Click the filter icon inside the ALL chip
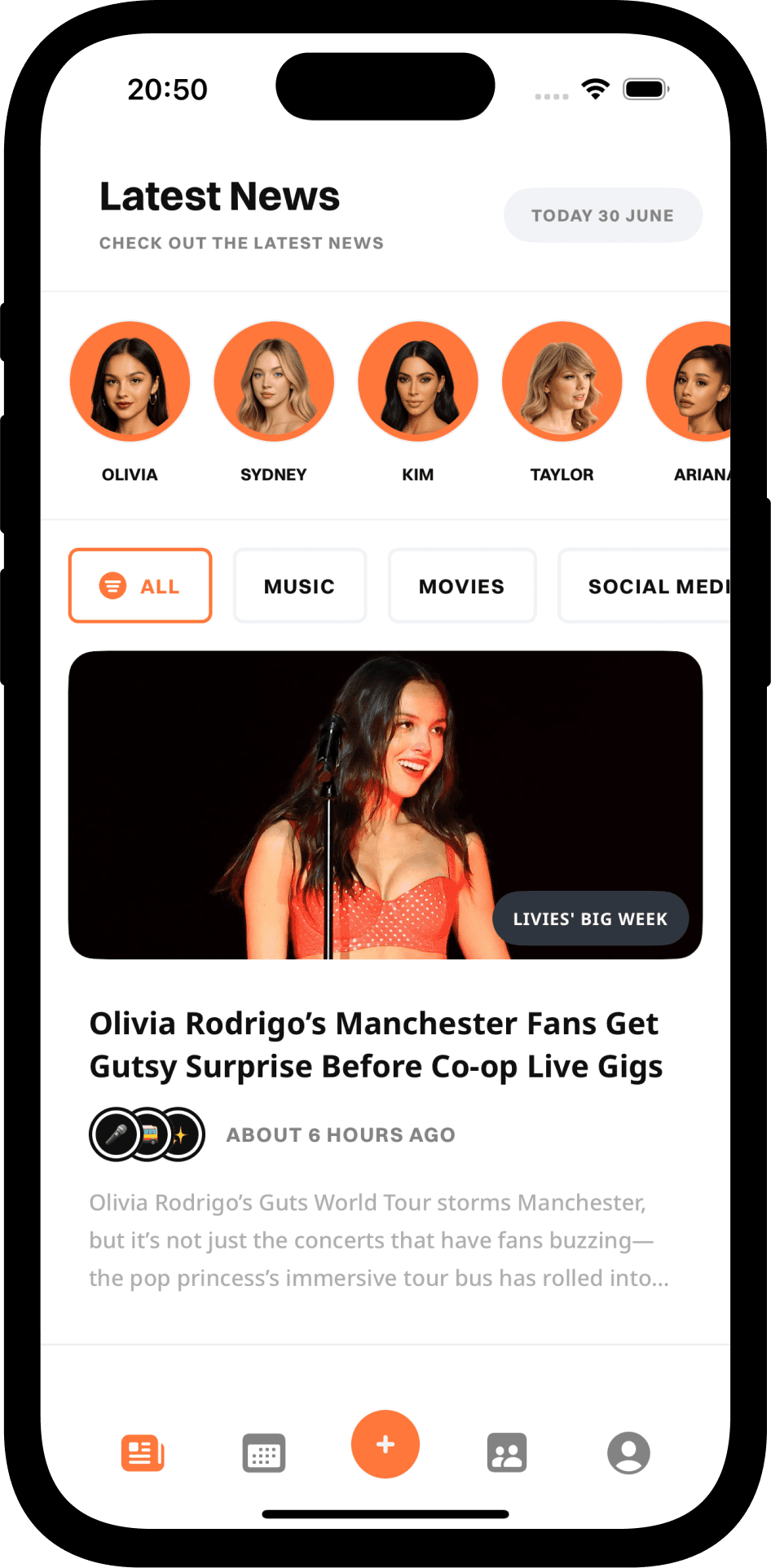The height and width of the screenshot is (1568, 771). click(111, 585)
